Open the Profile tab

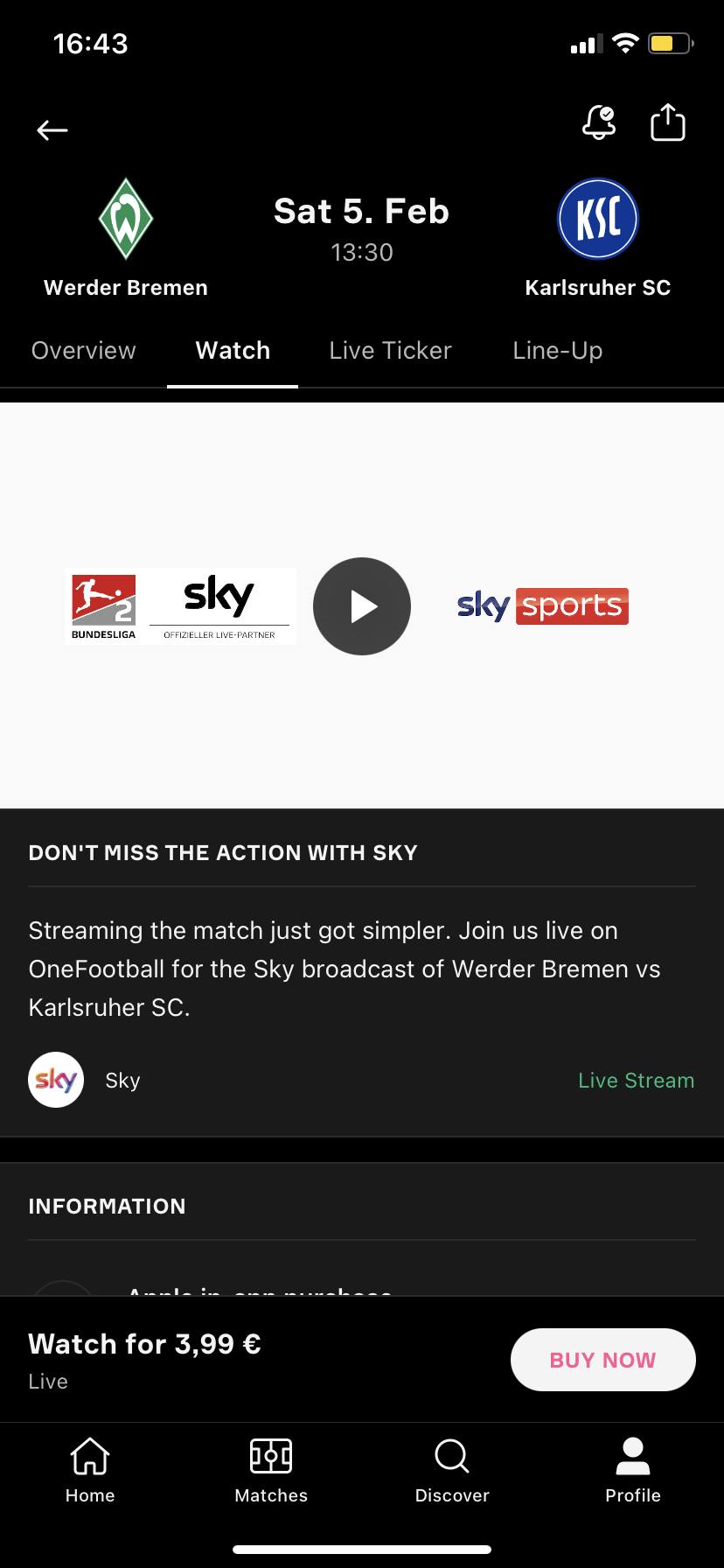633,1471
